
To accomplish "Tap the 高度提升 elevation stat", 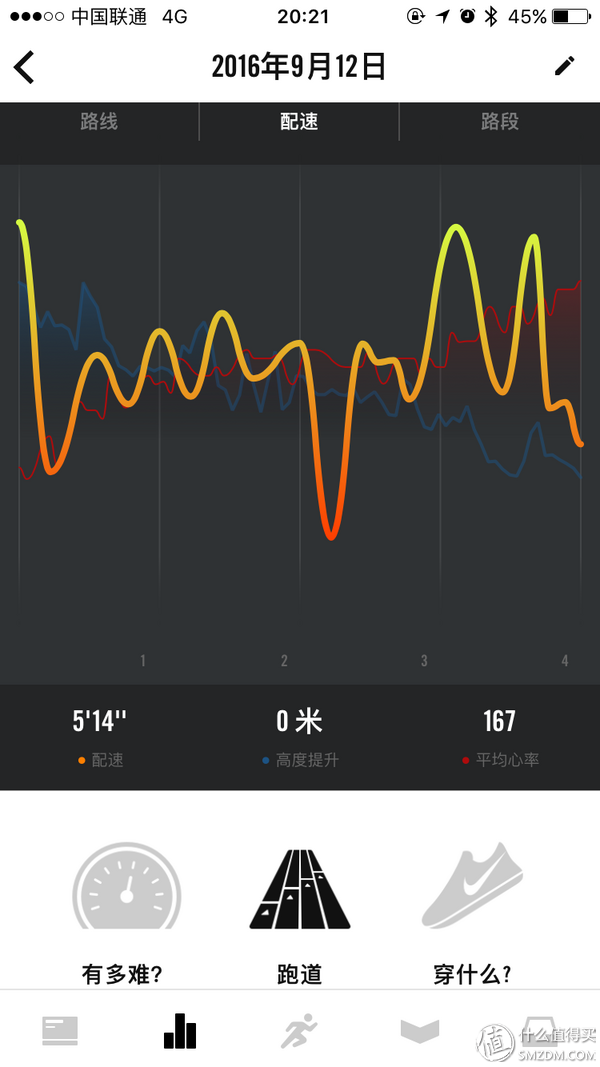I will 300,738.
